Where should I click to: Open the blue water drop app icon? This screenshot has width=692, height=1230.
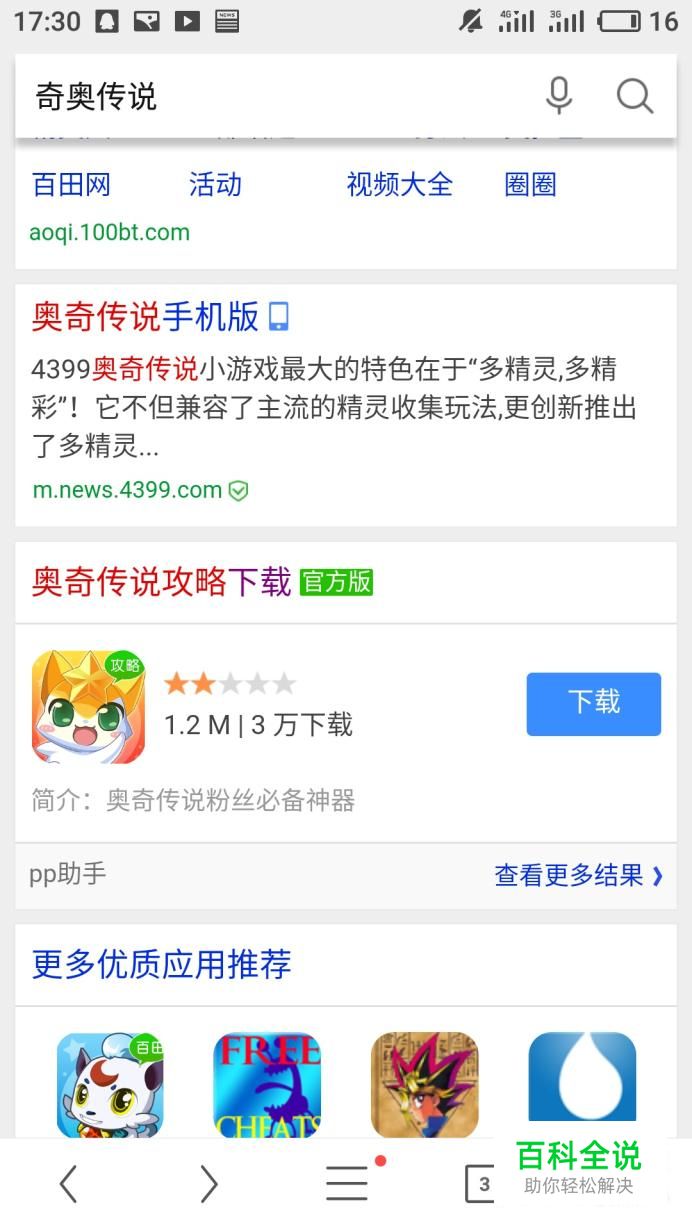tap(582, 1086)
